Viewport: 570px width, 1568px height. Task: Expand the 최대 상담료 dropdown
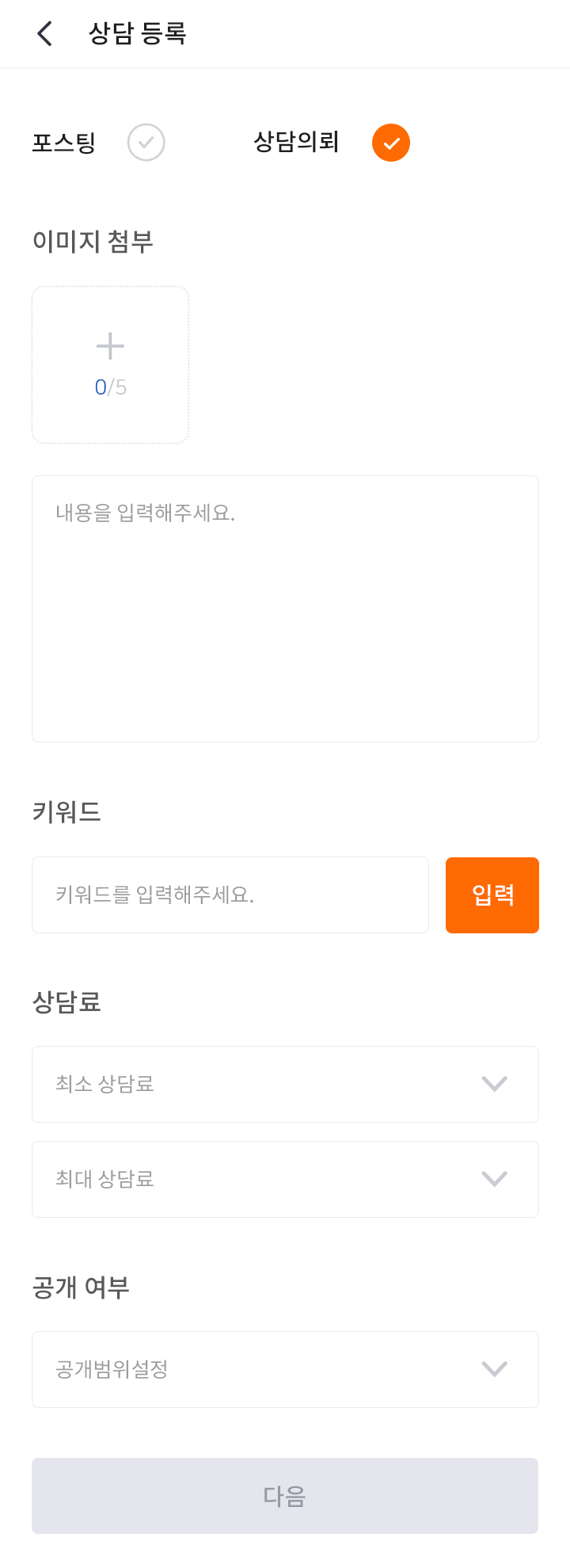click(x=285, y=1179)
